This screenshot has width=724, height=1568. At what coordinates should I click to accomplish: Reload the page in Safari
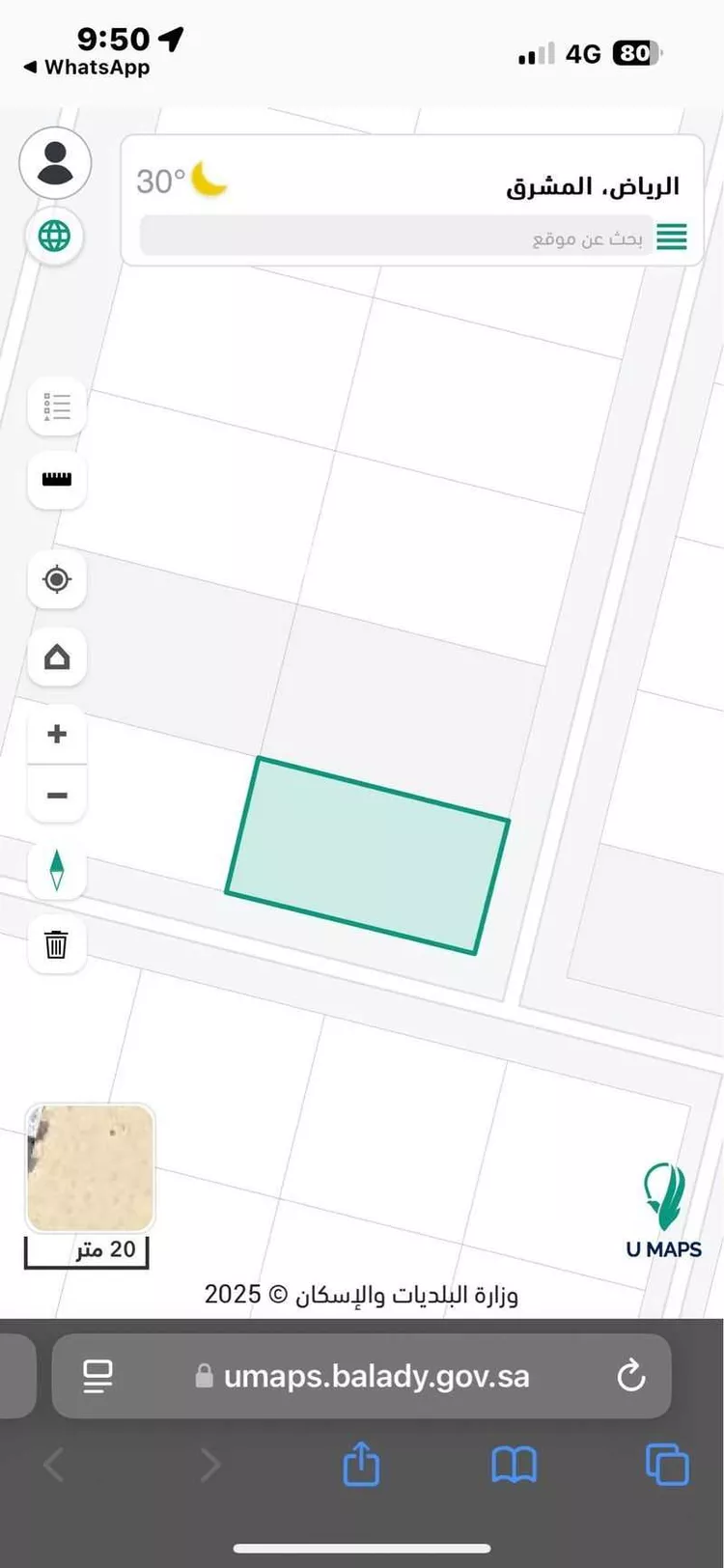(x=630, y=1376)
